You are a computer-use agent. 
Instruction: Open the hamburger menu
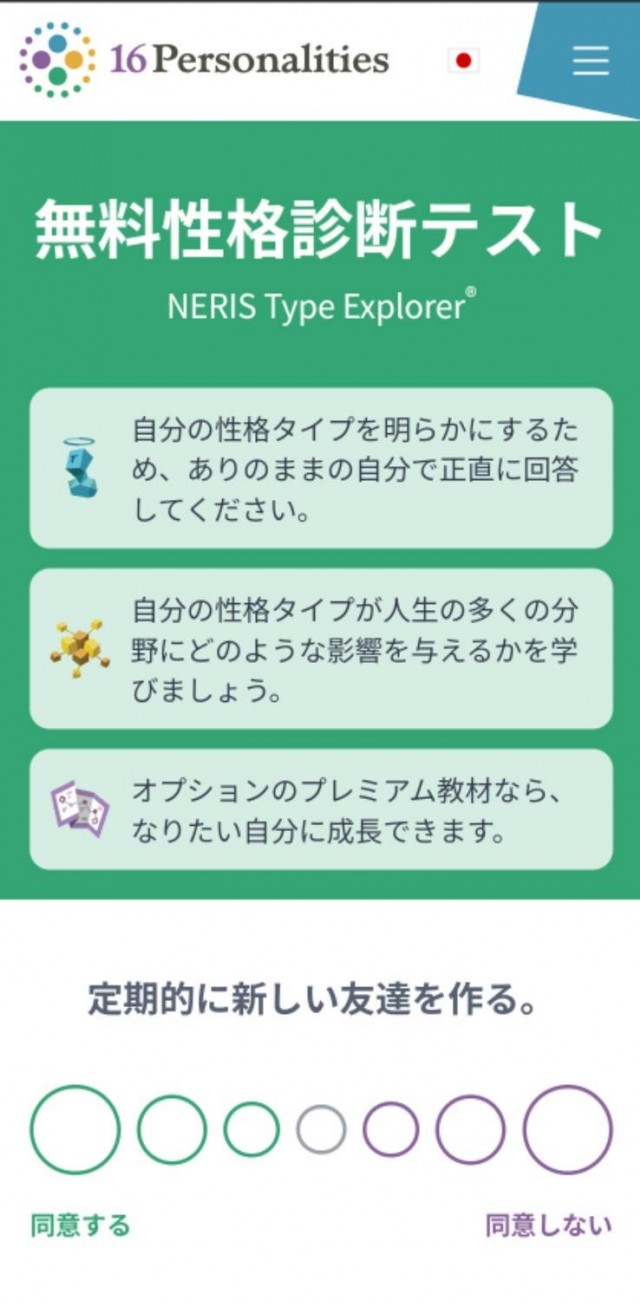(x=590, y=61)
